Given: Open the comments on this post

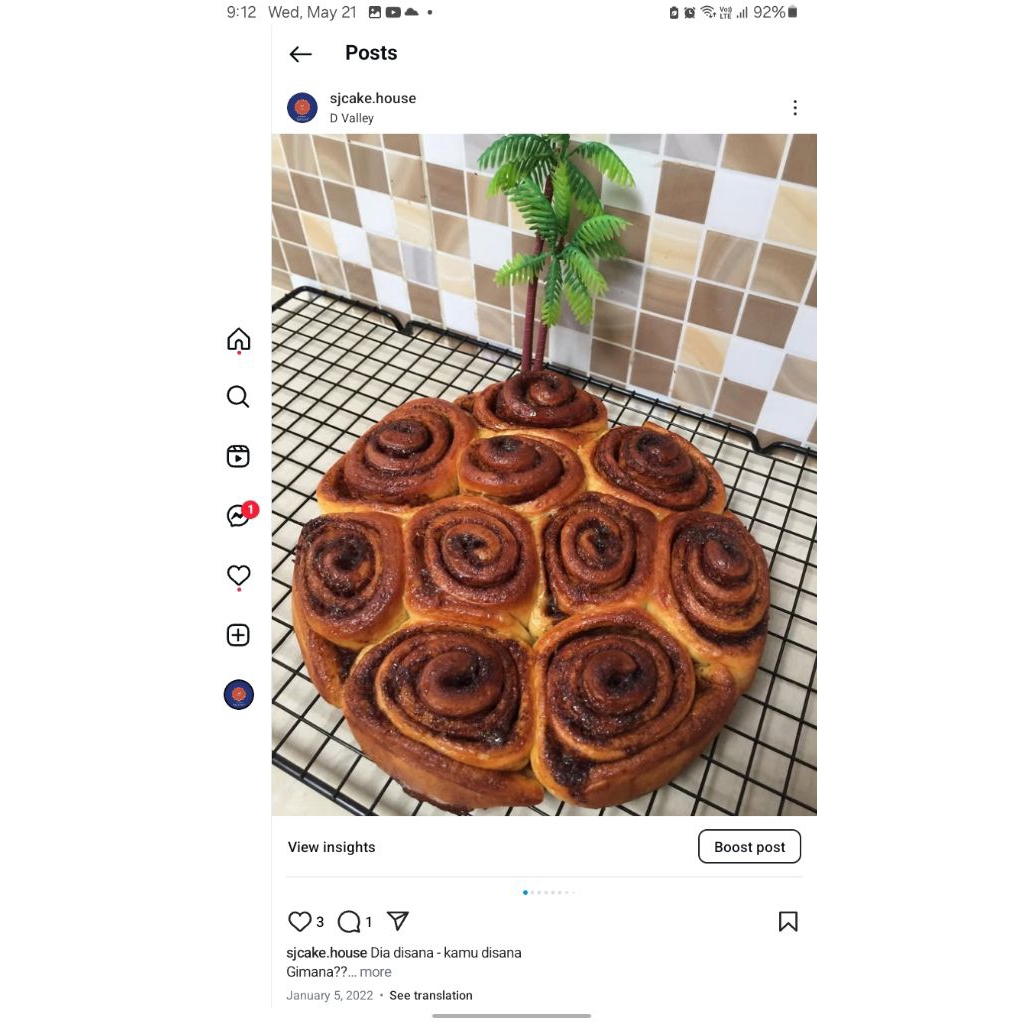Looking at the screenshot, I should 348,921.
